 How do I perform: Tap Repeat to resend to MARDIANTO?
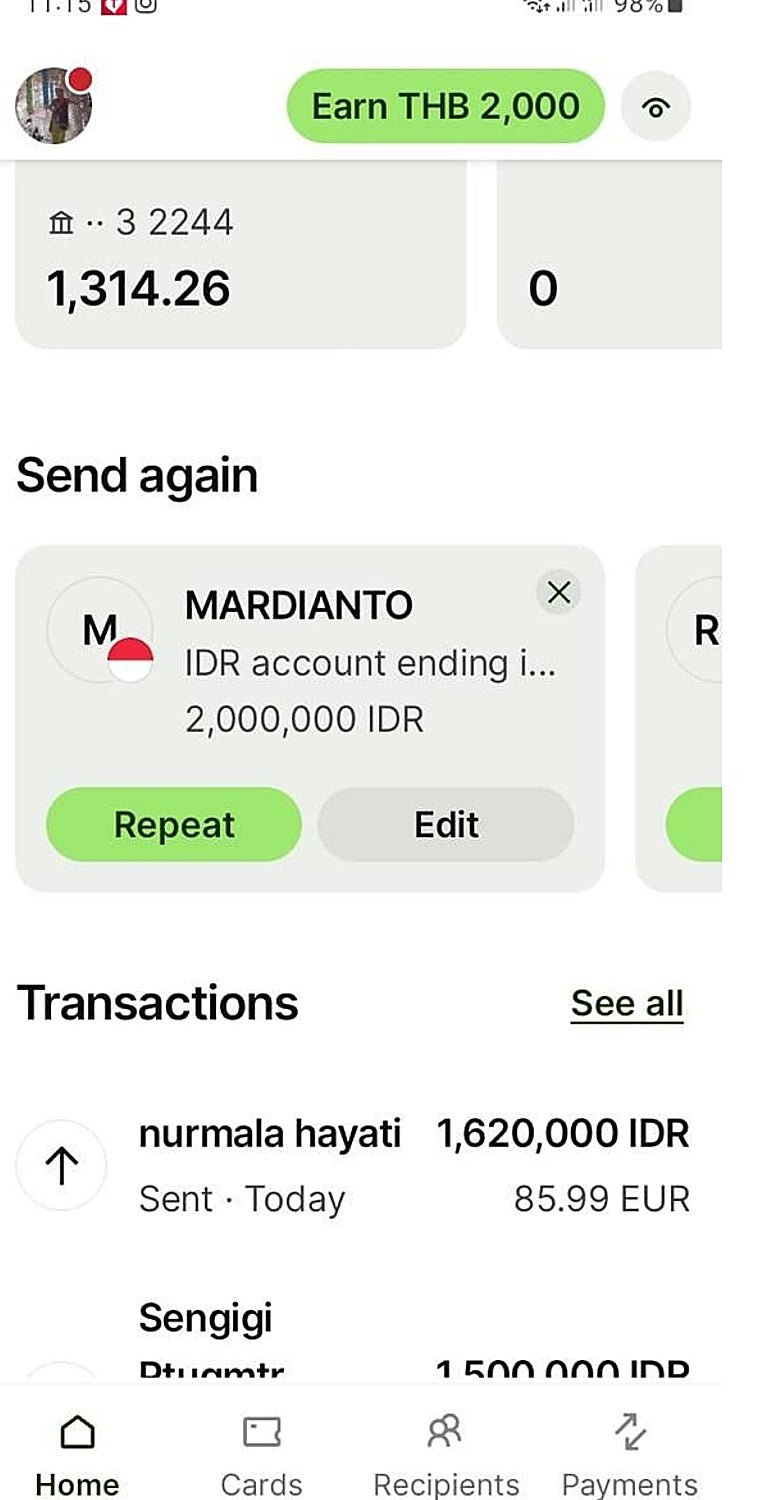173,824
